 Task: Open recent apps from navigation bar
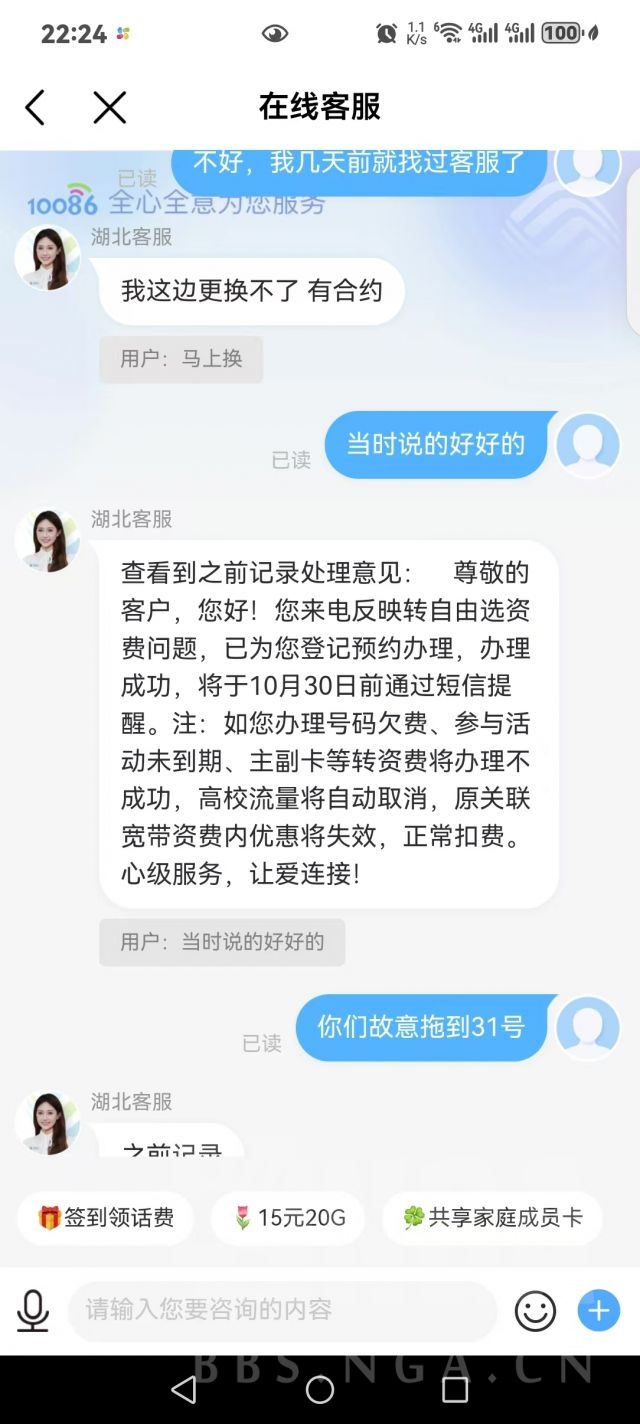point(455,1389)
